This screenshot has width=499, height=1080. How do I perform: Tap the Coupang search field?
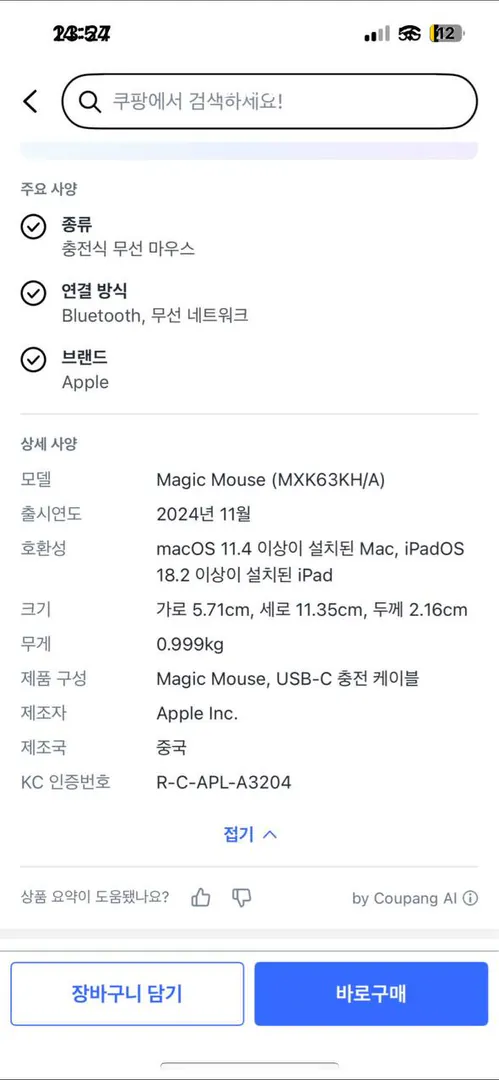click(x=269, y=101)
